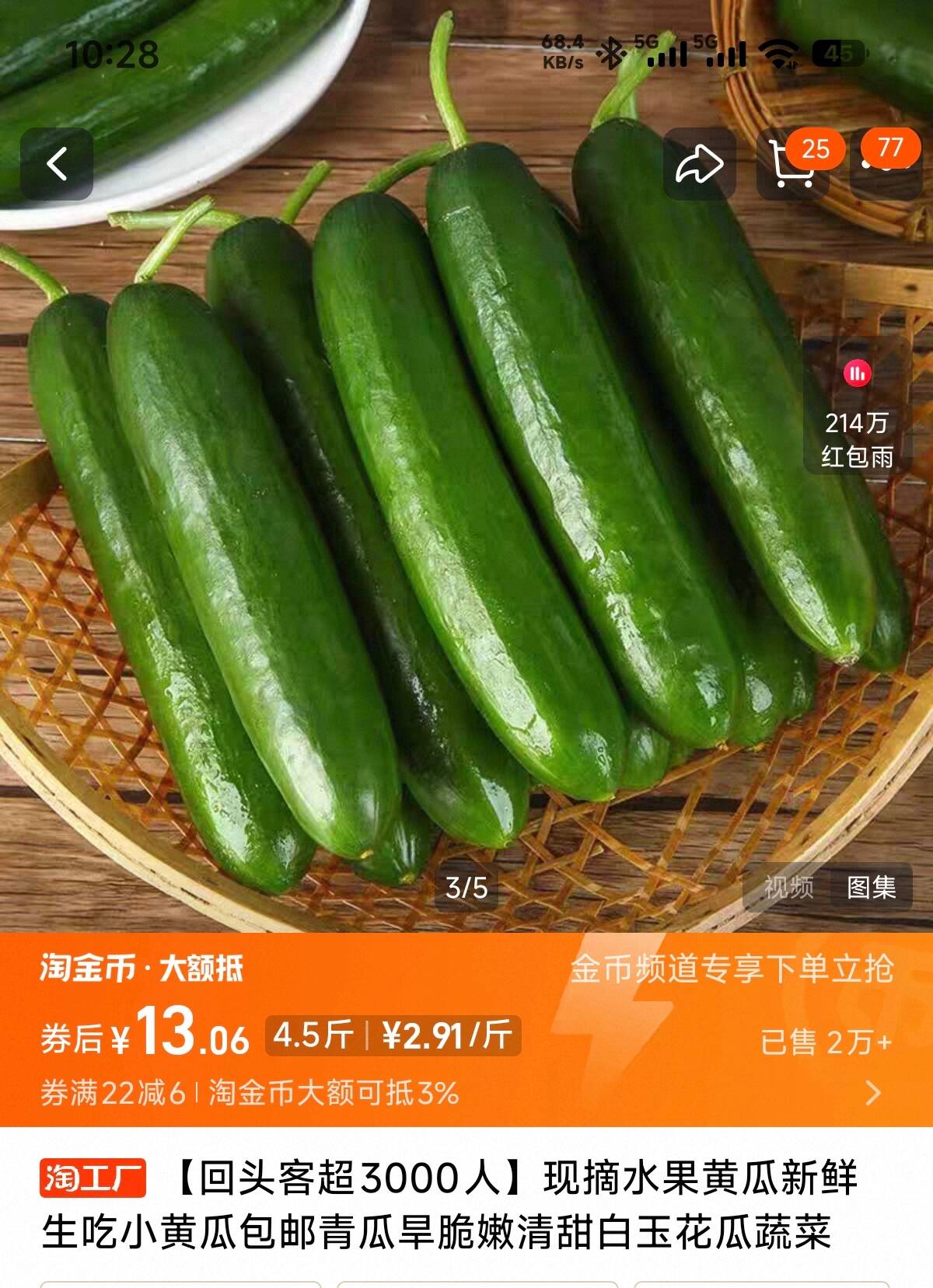
Task: Switch to the 视频 tab
Action: click(788, 887)
